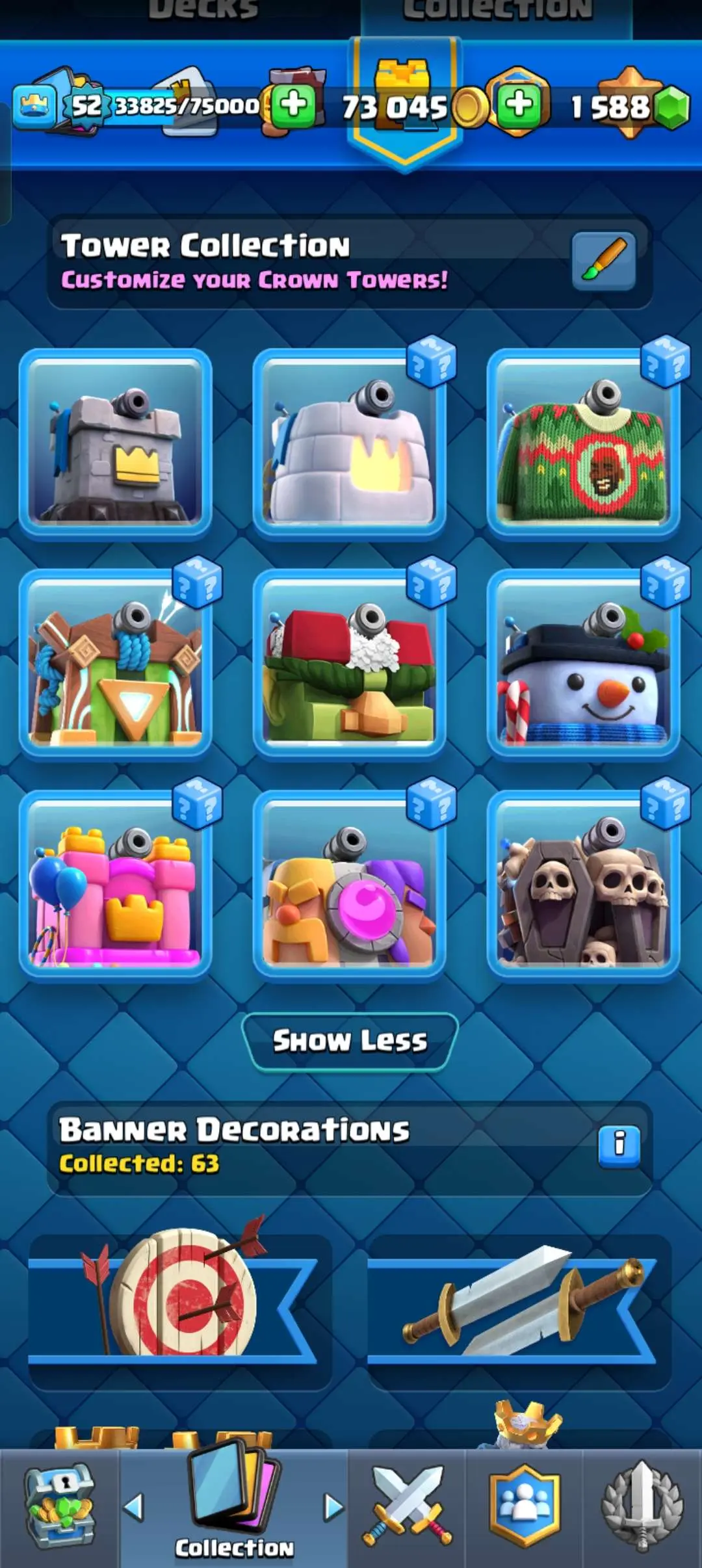Select the wooden green triangle tower skin
This screenshot has height=1568, width=702.
coord(116,664)
